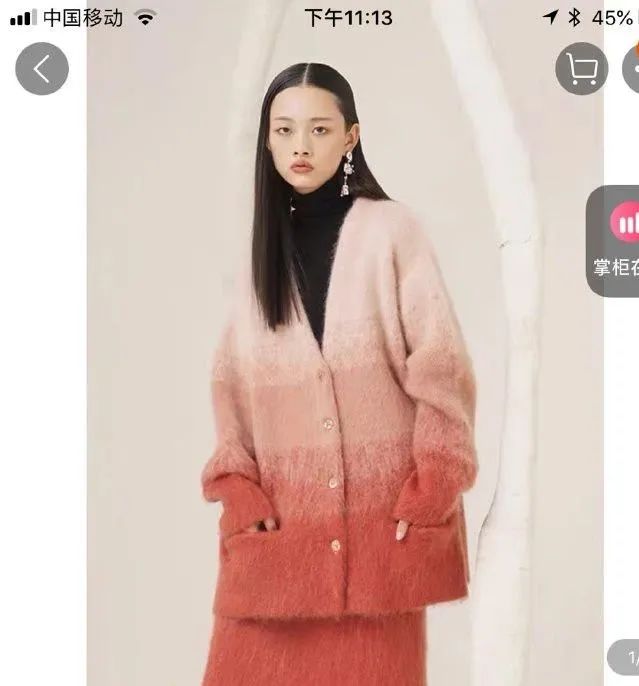
Task: Open the 掌柜在 shopkeeper live widget
Action: click(615, 240)
